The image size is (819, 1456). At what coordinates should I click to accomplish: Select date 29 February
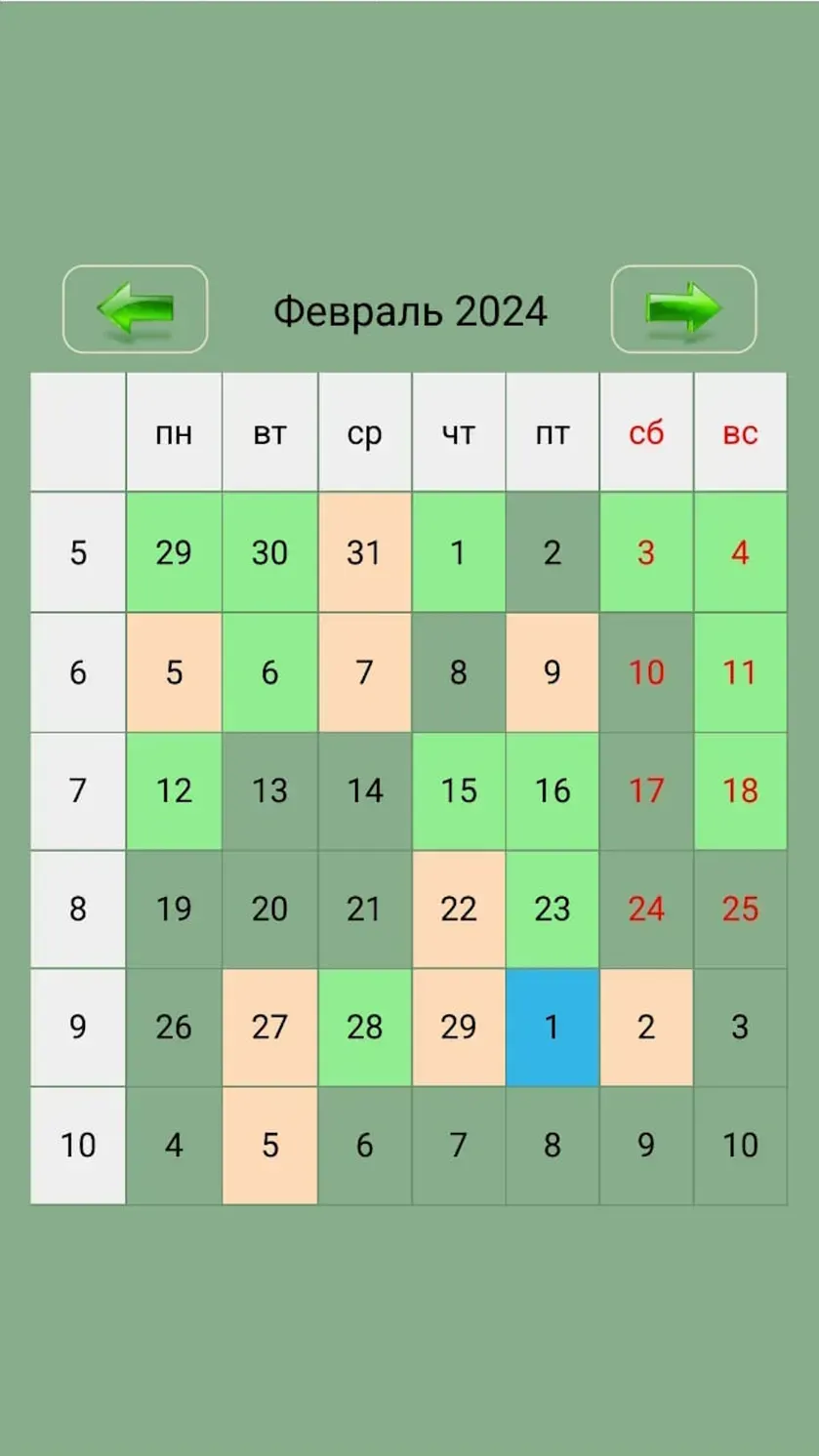(459, 1027)
